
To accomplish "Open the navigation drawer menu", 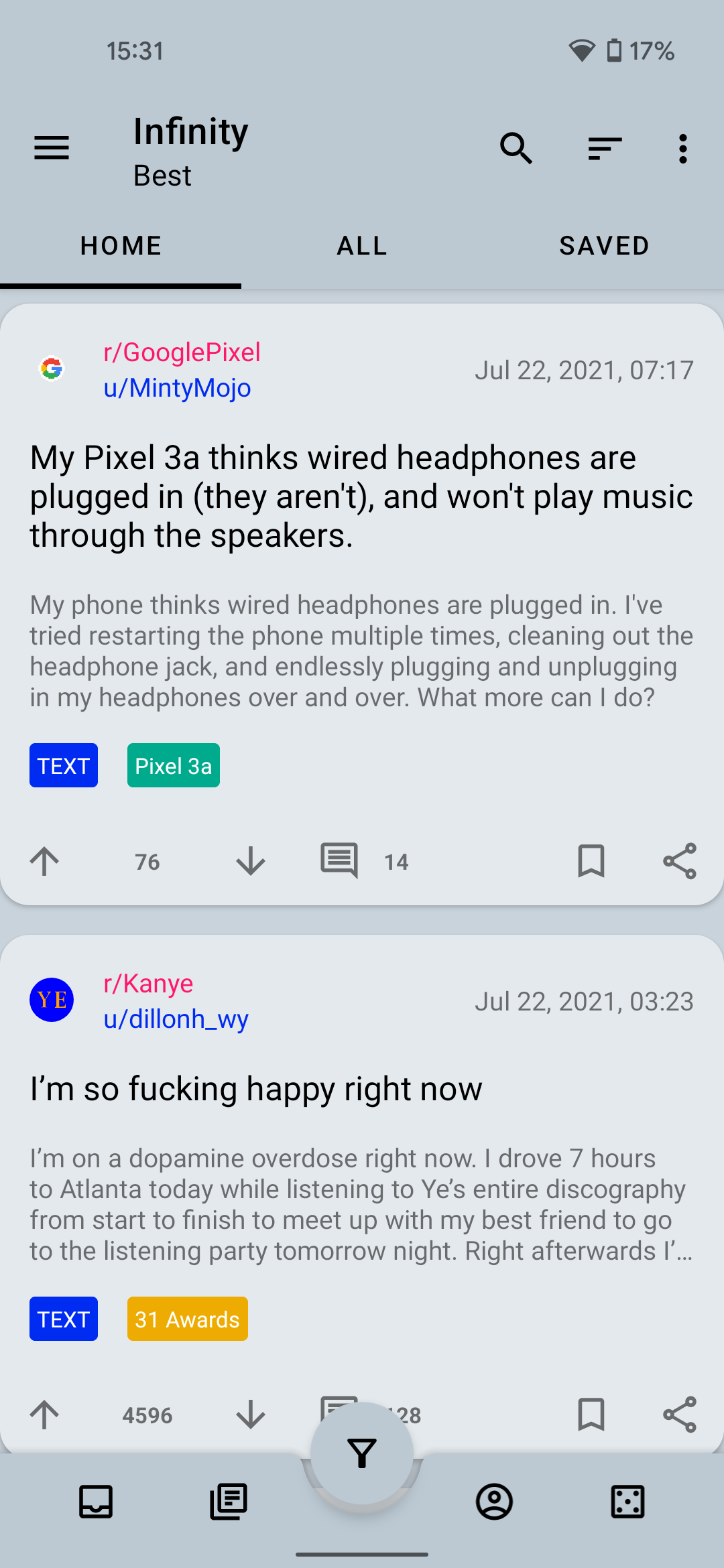I will 52,148.
